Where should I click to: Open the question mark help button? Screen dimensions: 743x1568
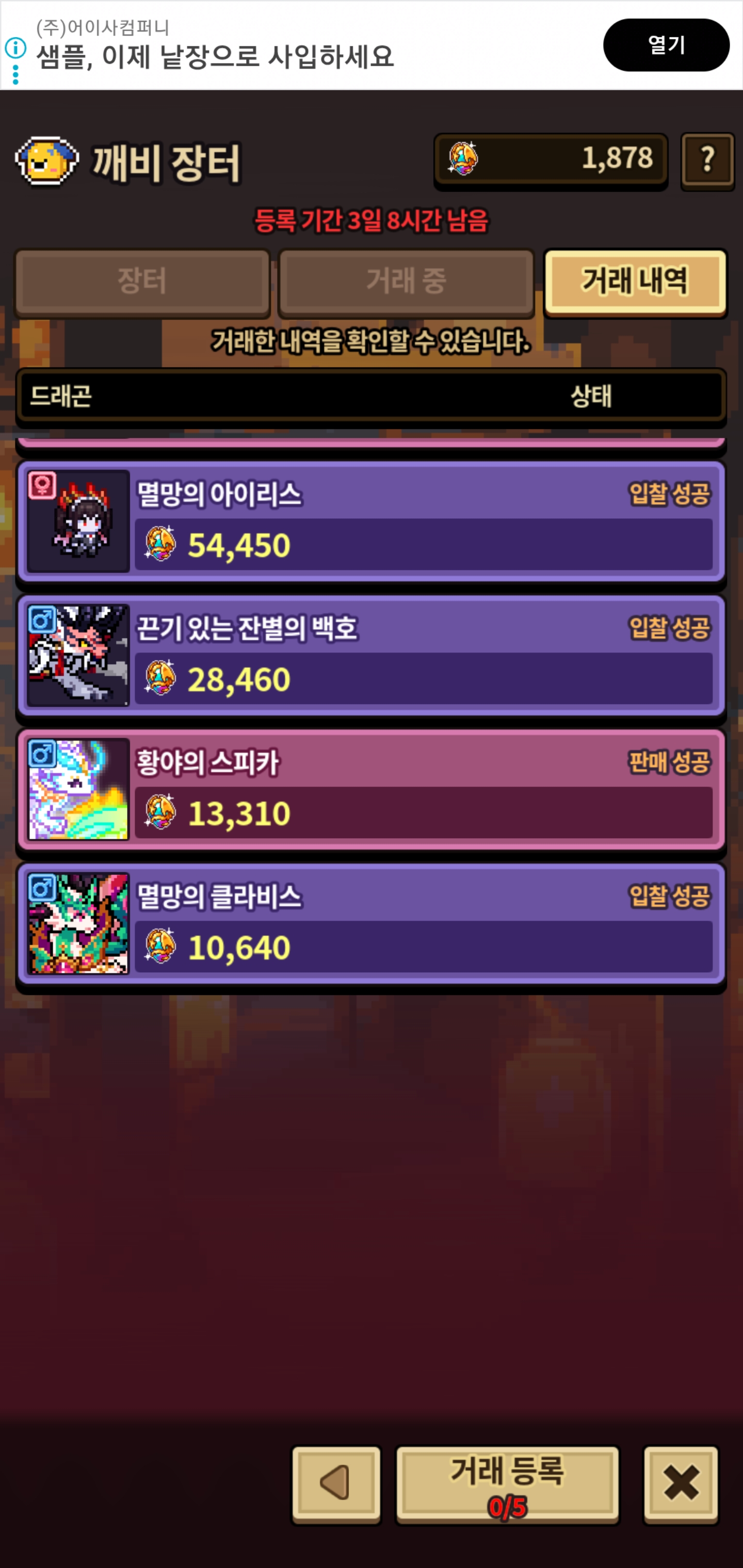[707, 161]
